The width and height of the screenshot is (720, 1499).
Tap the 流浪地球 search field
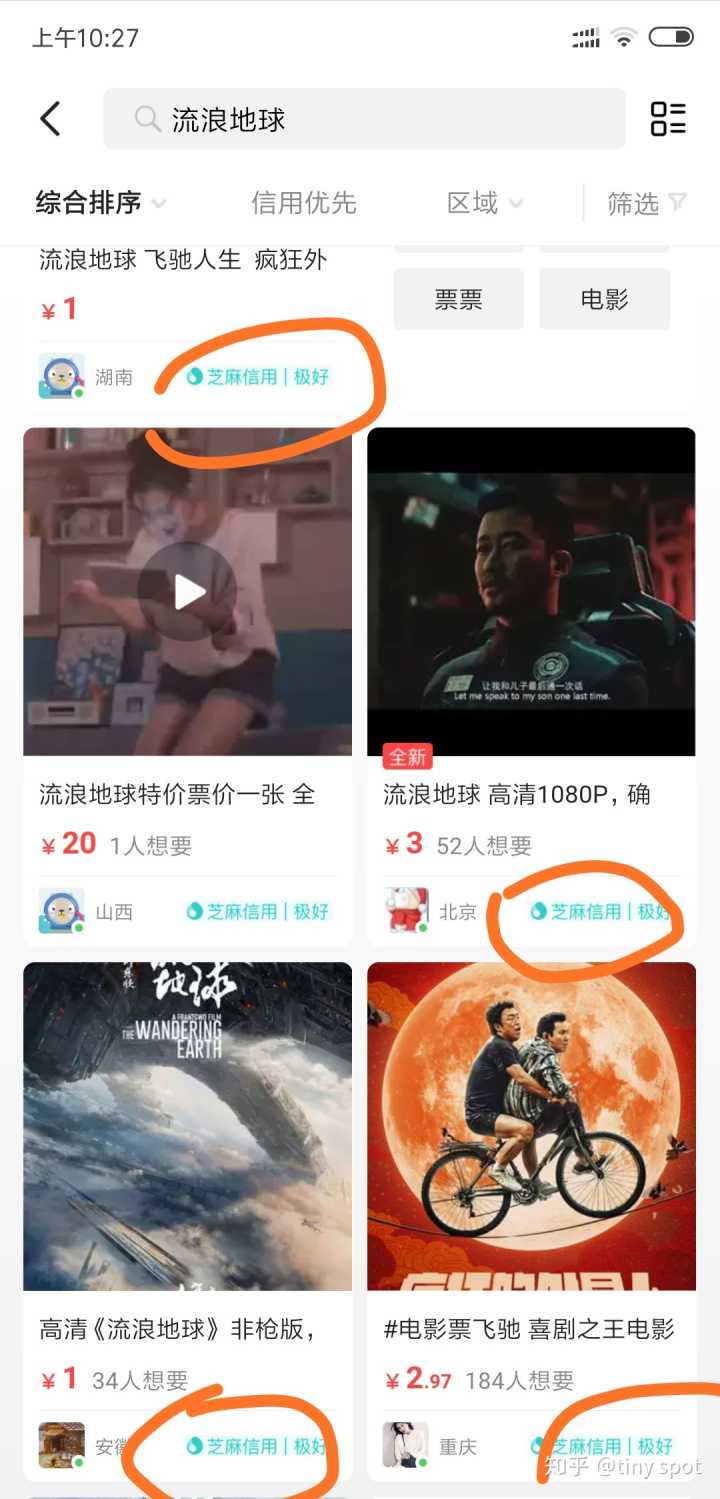[x=364, y=120]
